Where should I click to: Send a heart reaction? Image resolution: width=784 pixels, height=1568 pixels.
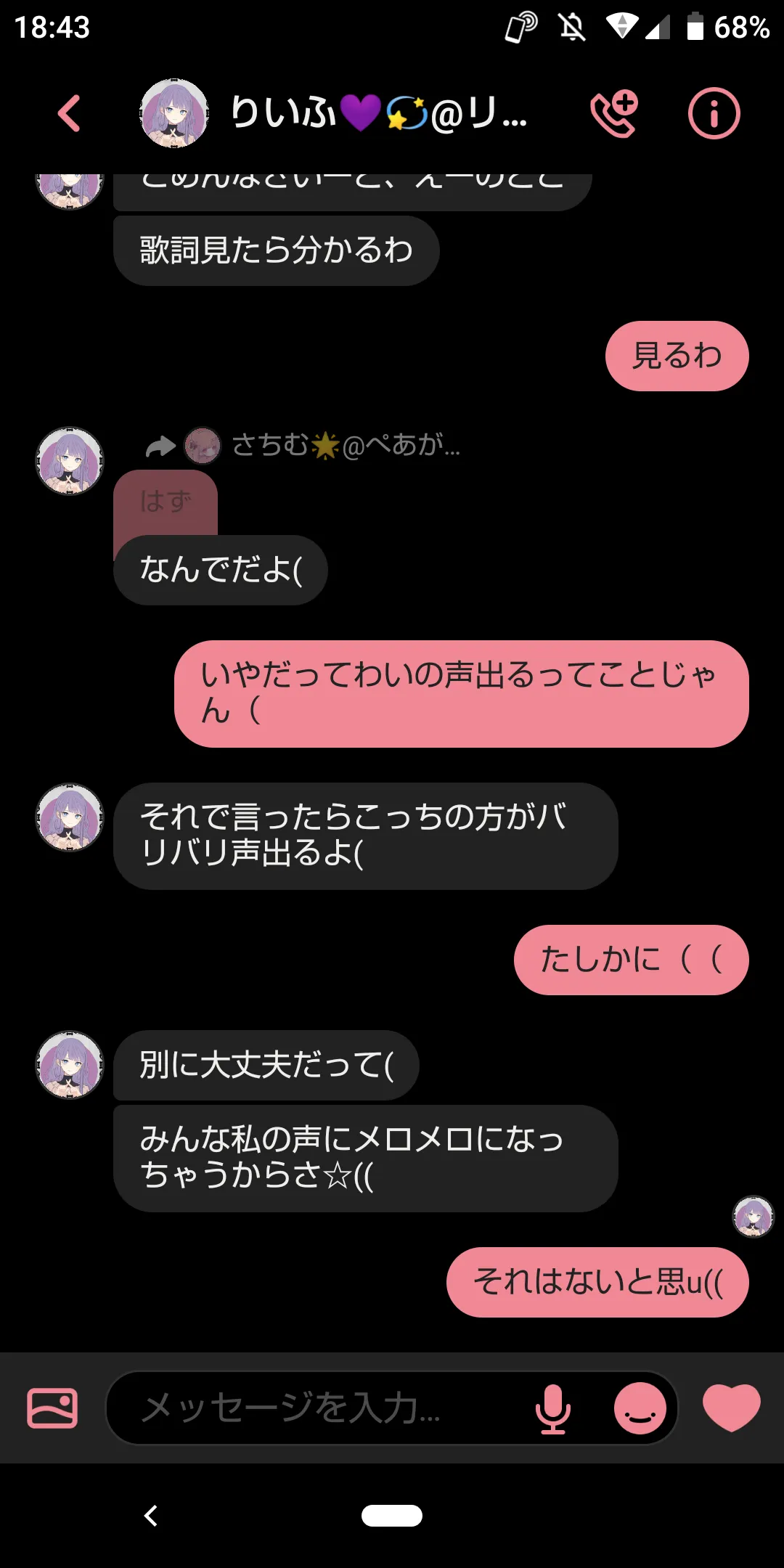coord(731,1408)
